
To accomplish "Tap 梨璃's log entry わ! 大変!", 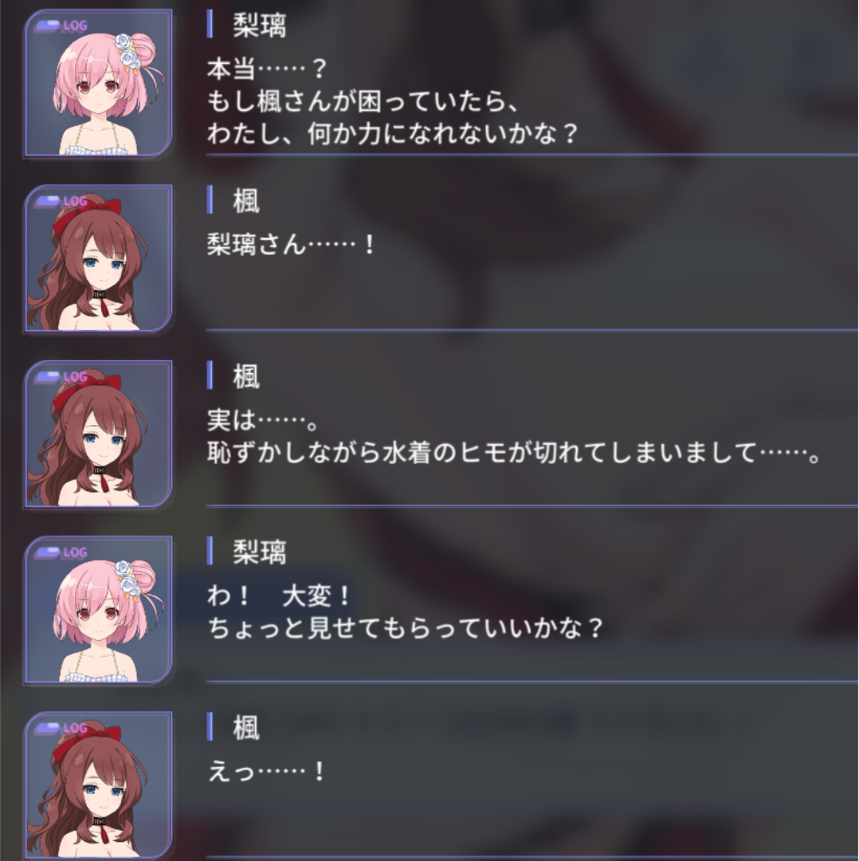I will pyautogui.click(x=405, y=612).
